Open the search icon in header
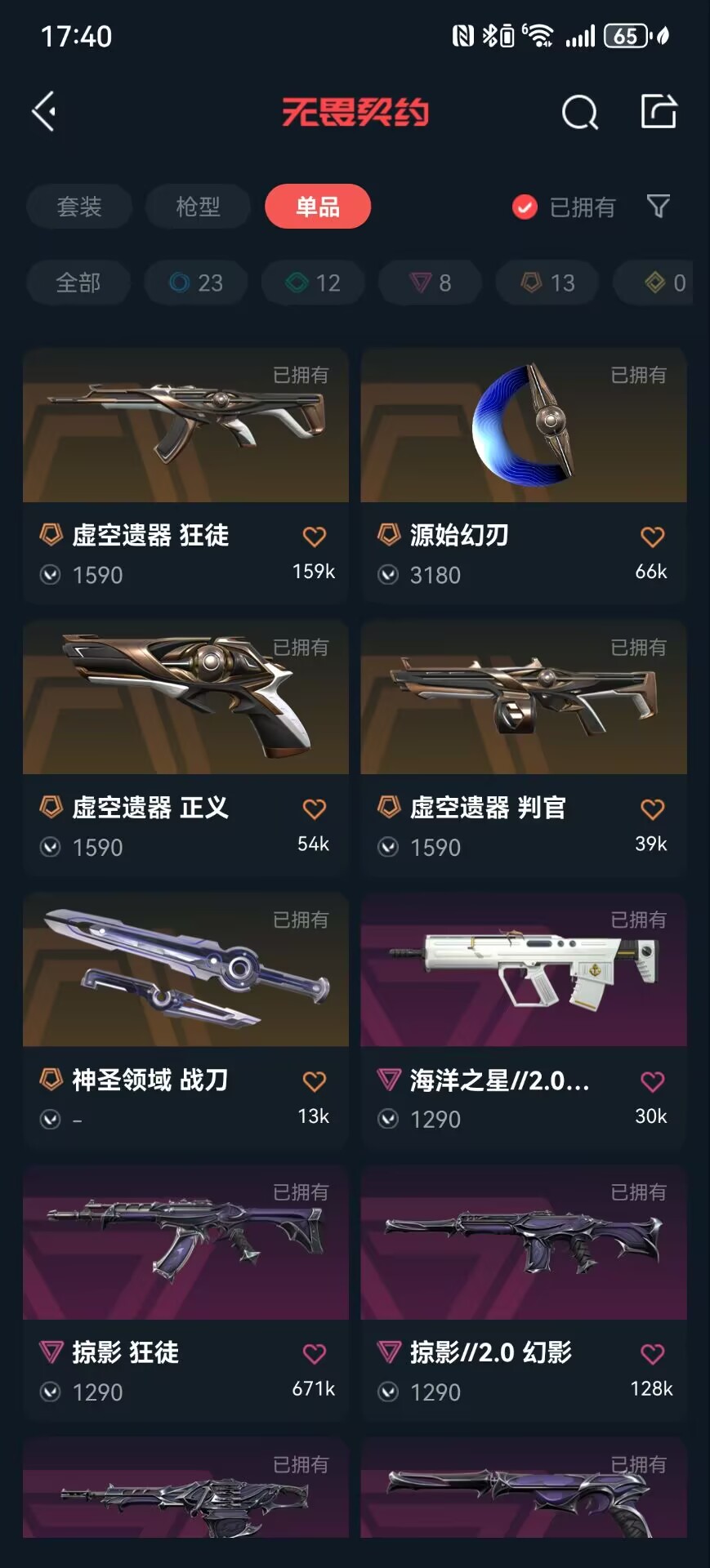 [579, 112]
